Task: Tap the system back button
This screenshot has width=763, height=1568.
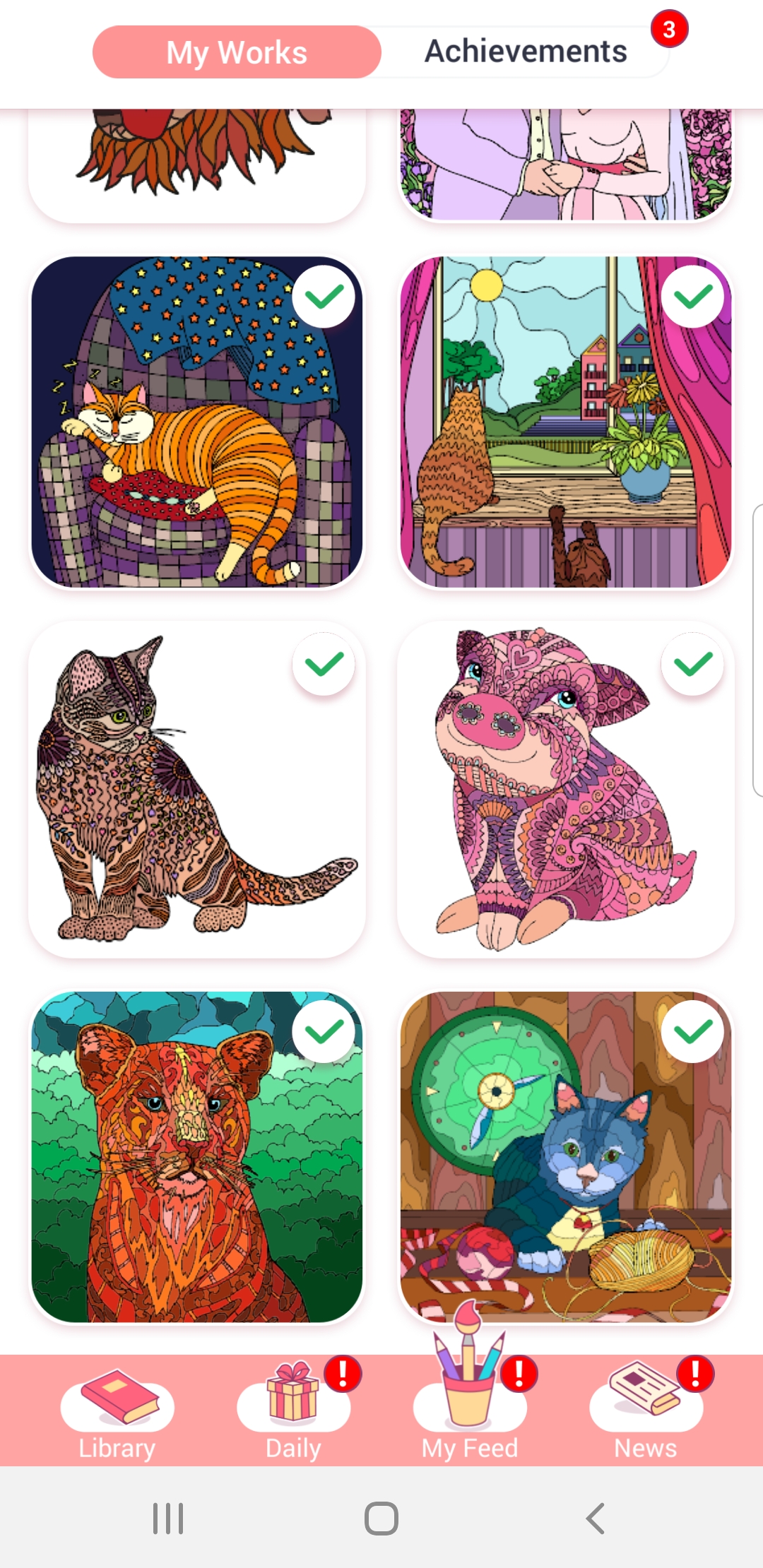Action: (x=595, y=1518)
